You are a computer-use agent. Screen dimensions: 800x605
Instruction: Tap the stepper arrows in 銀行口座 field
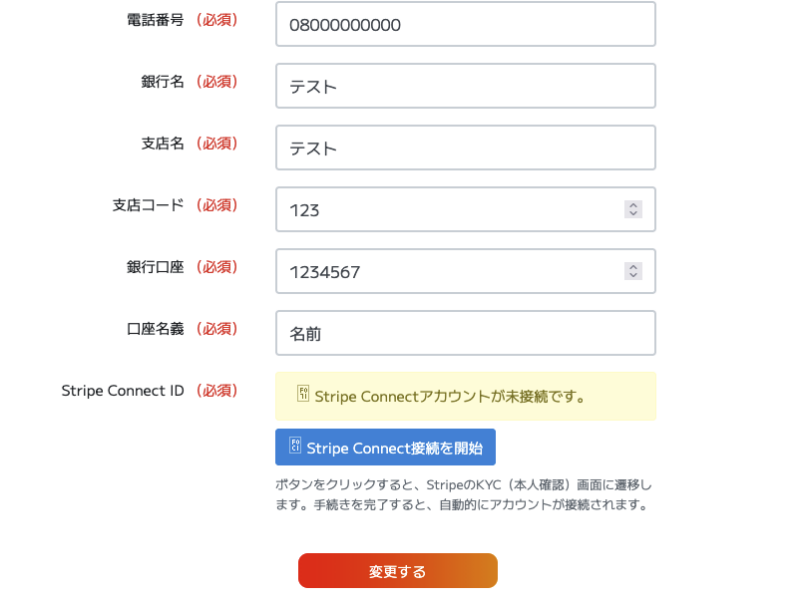(x=632, y=271)
